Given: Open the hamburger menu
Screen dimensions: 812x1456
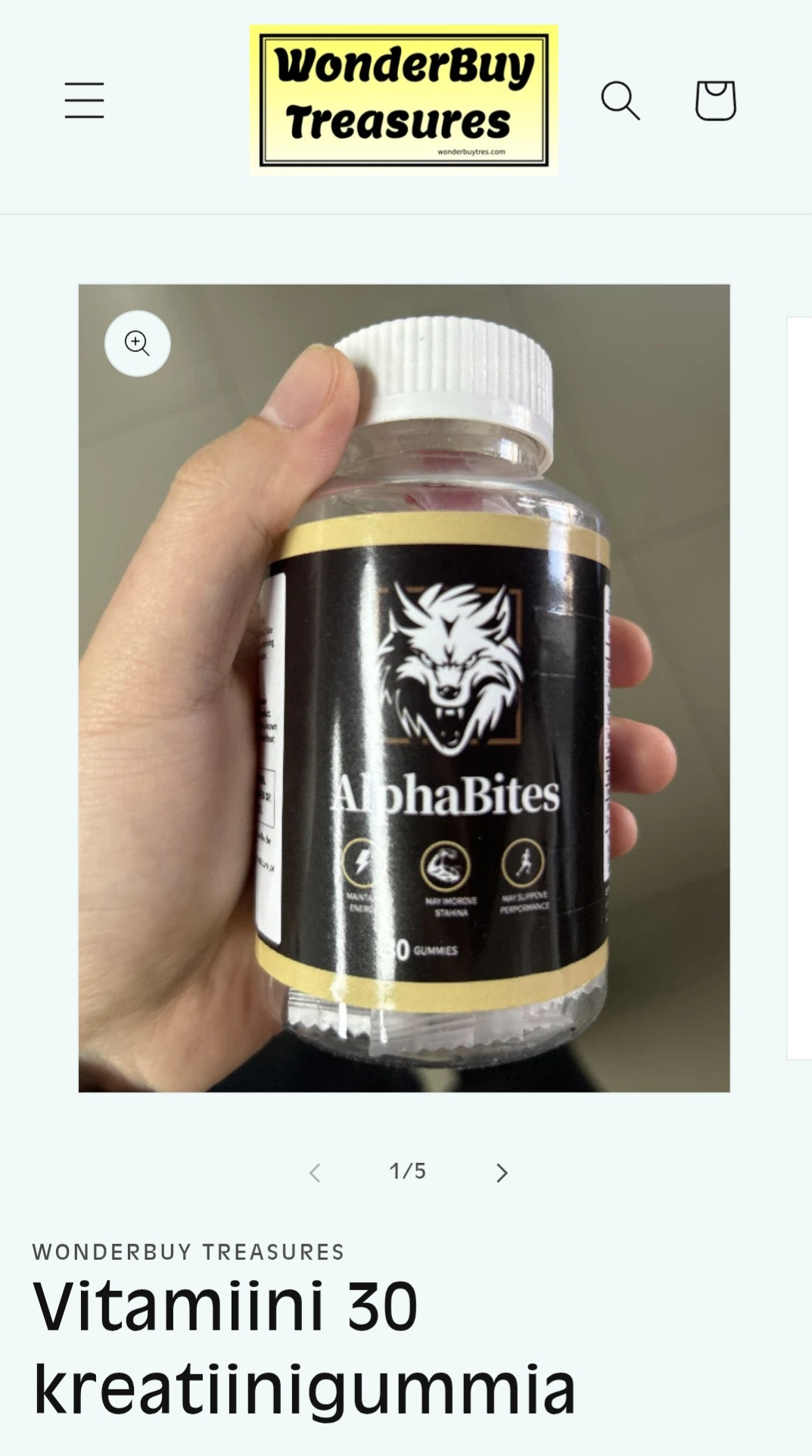Looking at the screenshot, I should (84, 101).
